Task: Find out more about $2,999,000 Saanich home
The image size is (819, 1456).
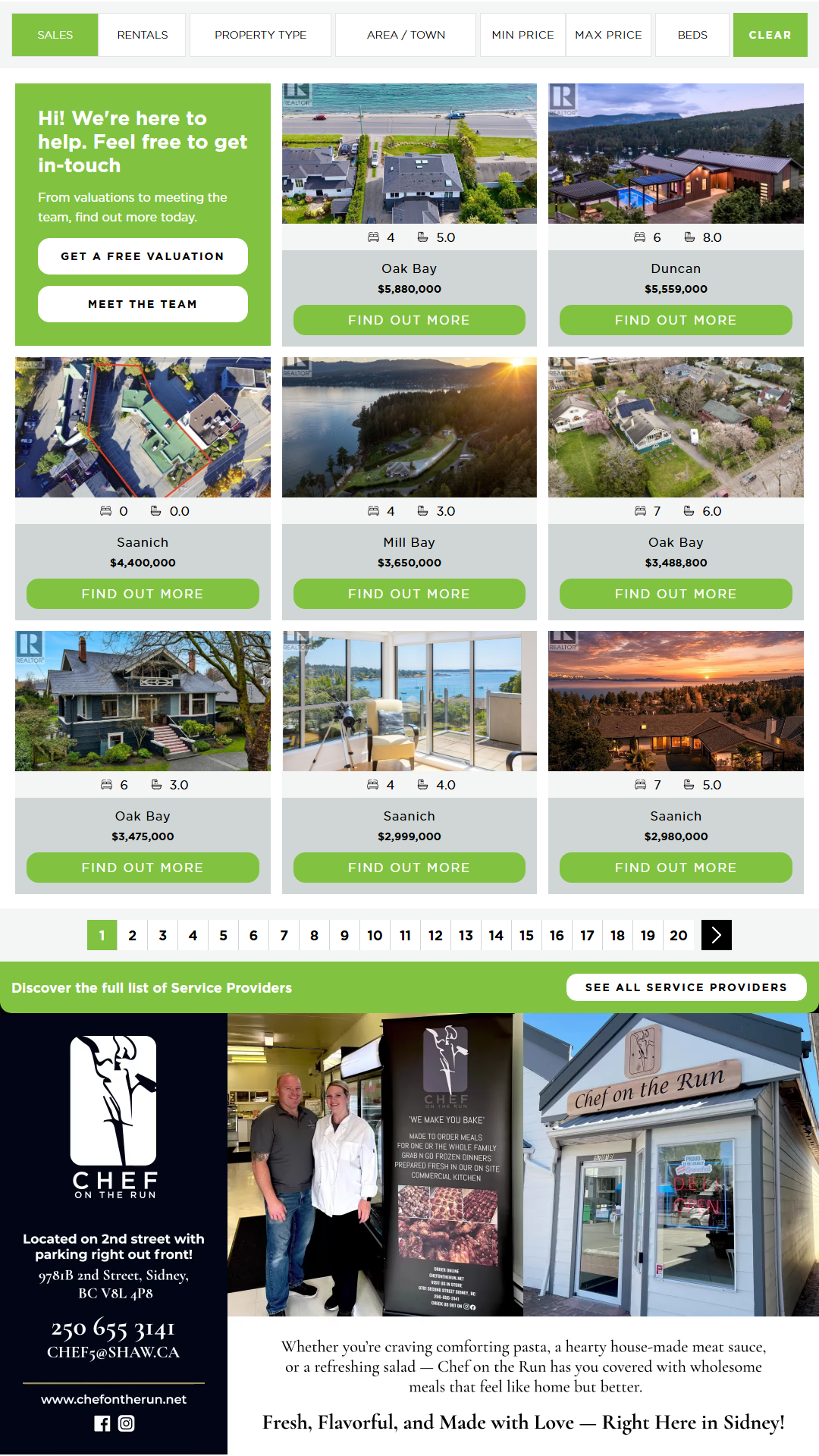Action: [x=409, y=868]
